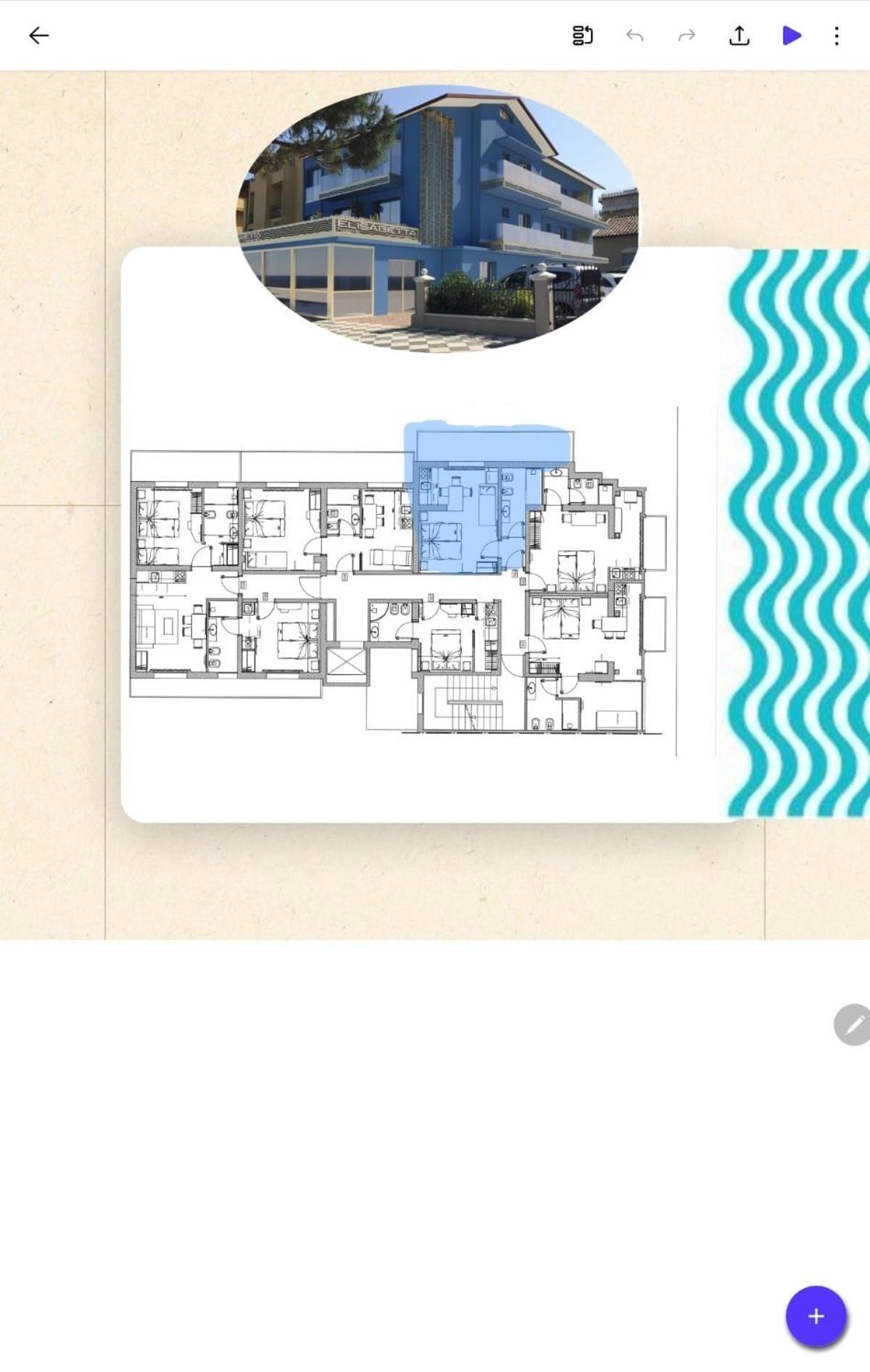Play the design presentation
Image resolution: width=870 pixels, height=1372 pixels.
pyautogui.click(x=792, y=36)
